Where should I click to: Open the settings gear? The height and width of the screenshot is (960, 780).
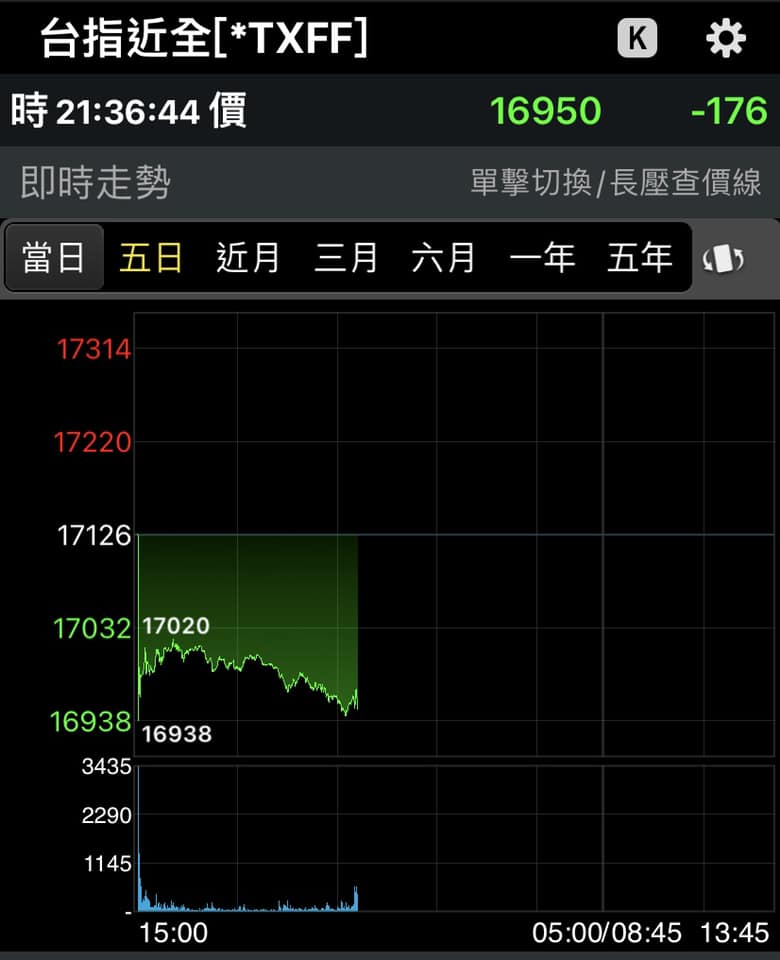pyautogui.click(x=725, y=39)
